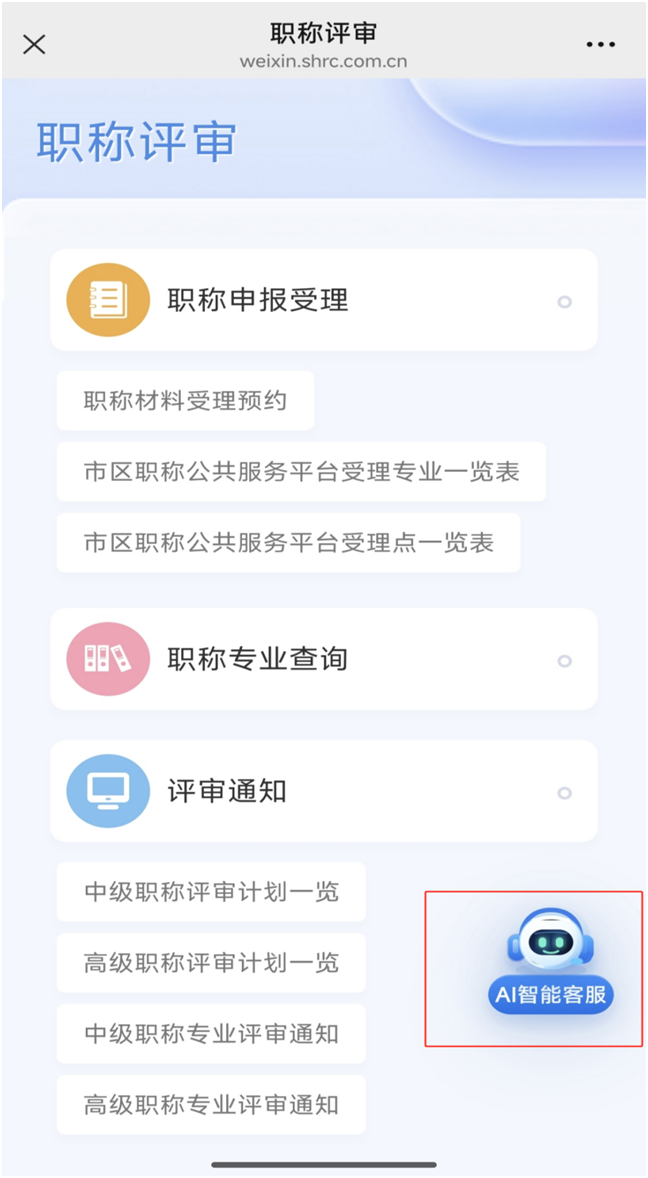Close the 职称评审 web page

click(34, 44)
